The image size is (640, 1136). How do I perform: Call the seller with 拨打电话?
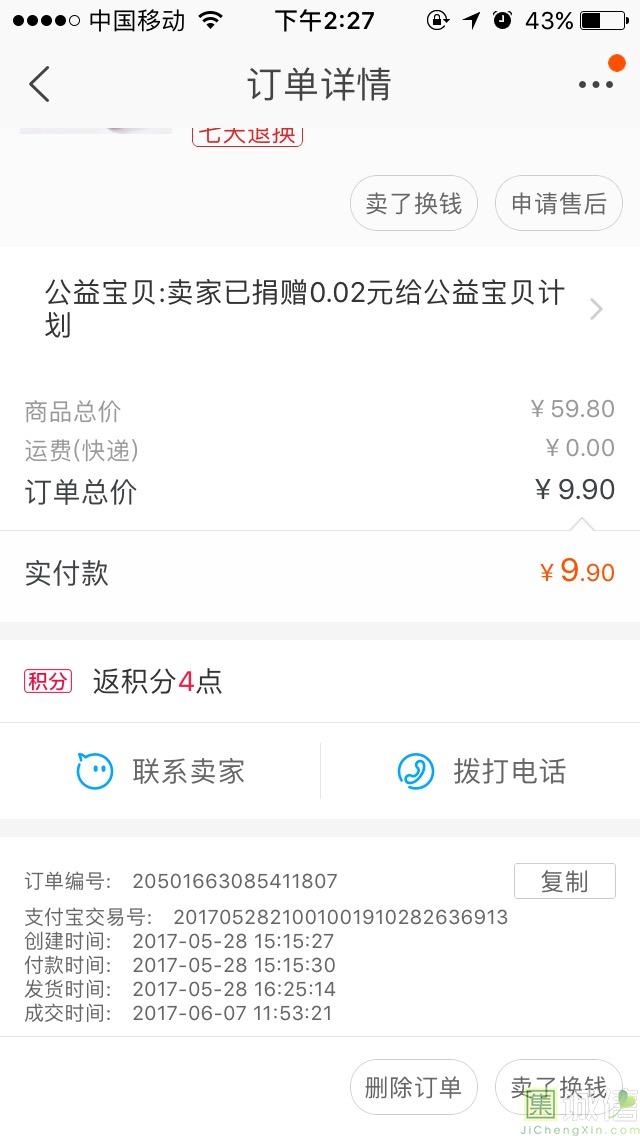(481, 771)
